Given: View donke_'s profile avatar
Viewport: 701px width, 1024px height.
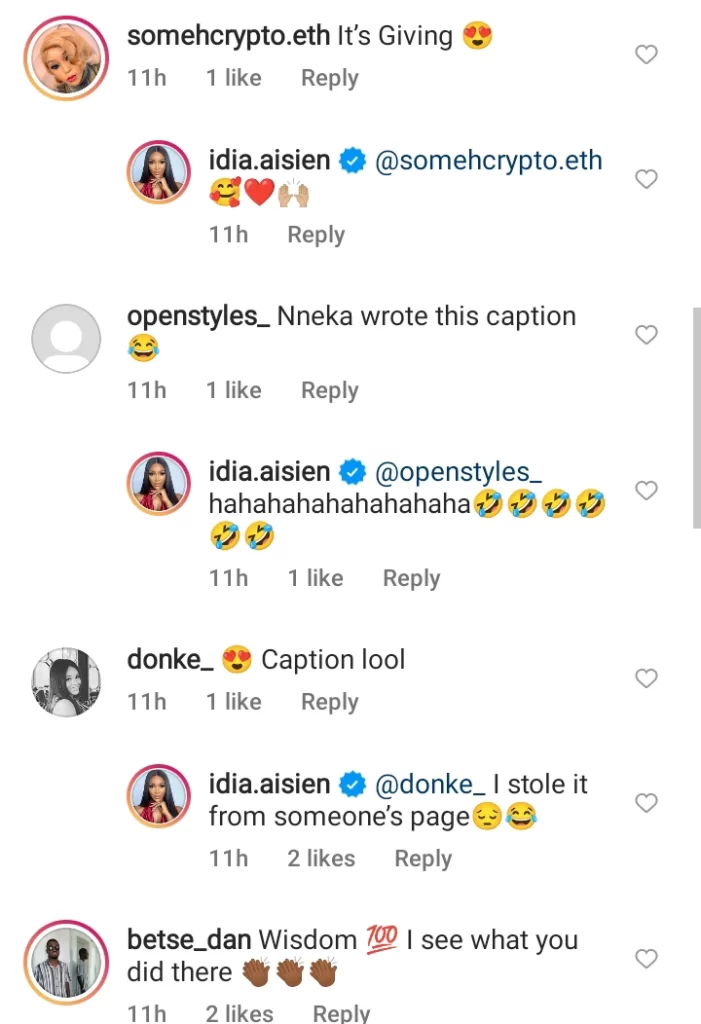Looking at the screenshot, I should pyautogui.click(x=66, y=681).
